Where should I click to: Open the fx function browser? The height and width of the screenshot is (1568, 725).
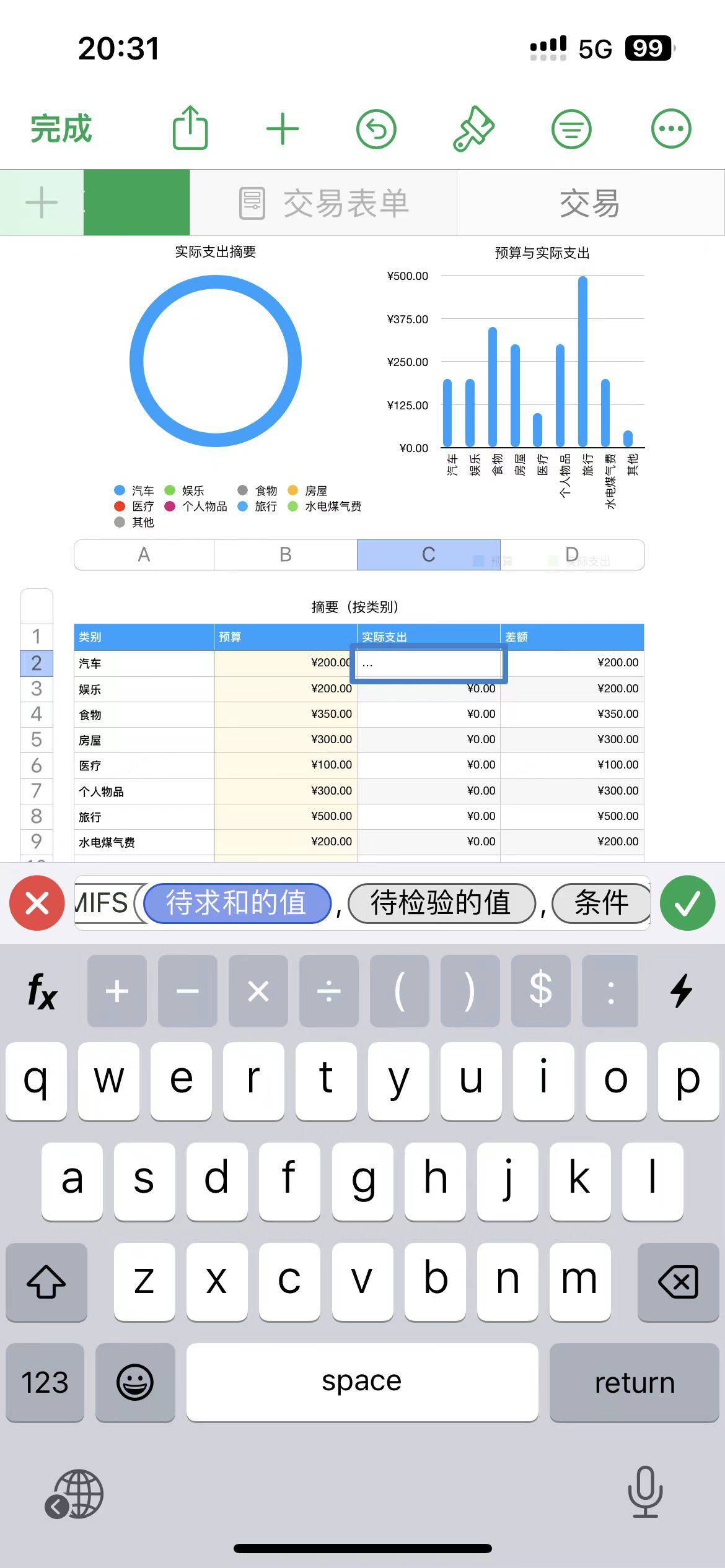(42, 991)
